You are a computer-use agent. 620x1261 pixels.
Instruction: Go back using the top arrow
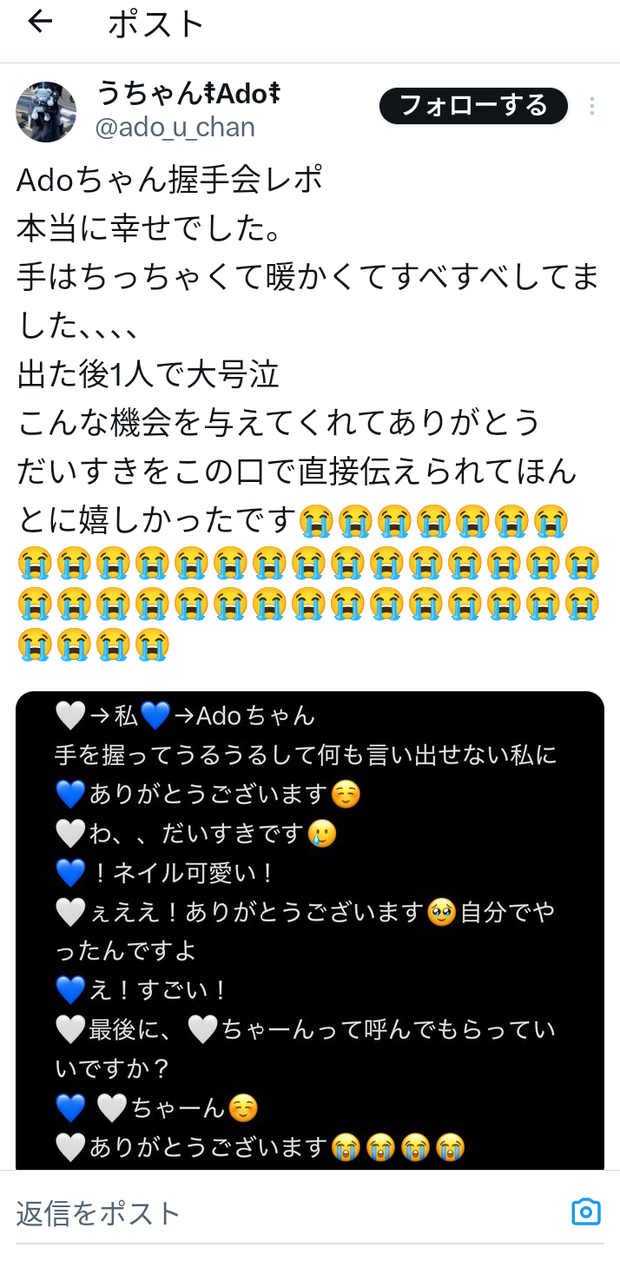point(40,22)
